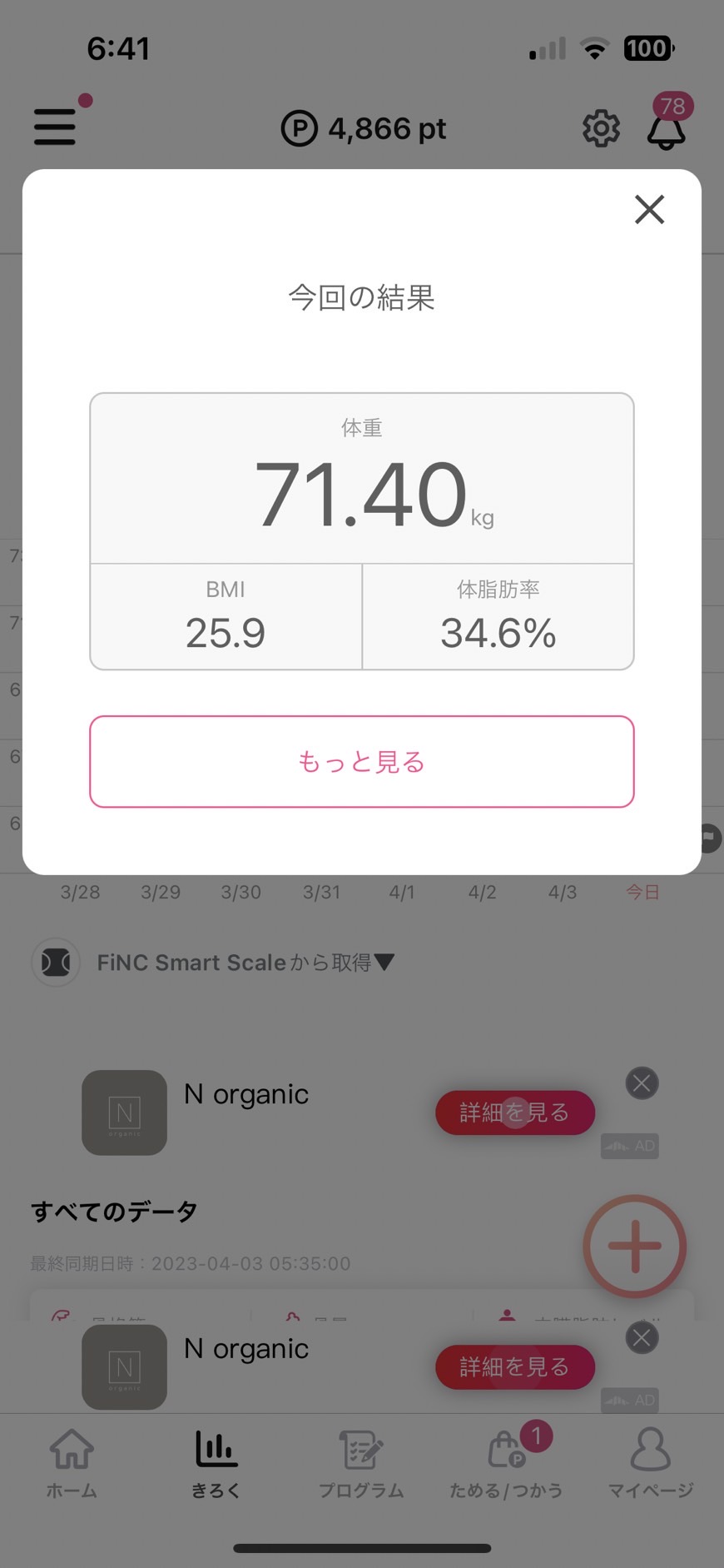This screenshot has height=1568, width=724.
Task: Switch to the ためる/つかう tab
Action: [x=506, y=1463]
